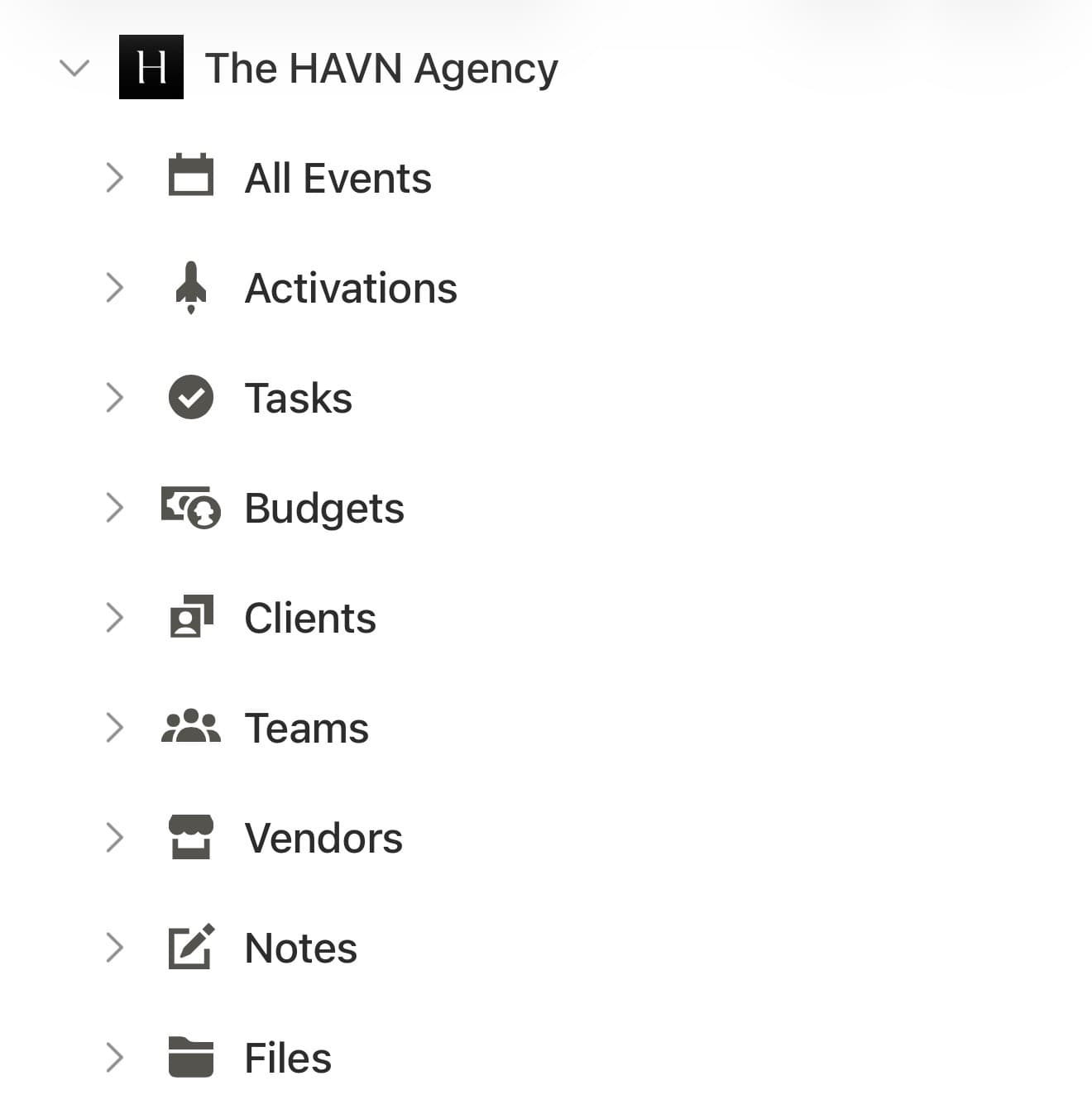The width and height of the screenshot is (1092, 1114).
Task: Open the Budgets page
Action: click(x=323, y=508)
